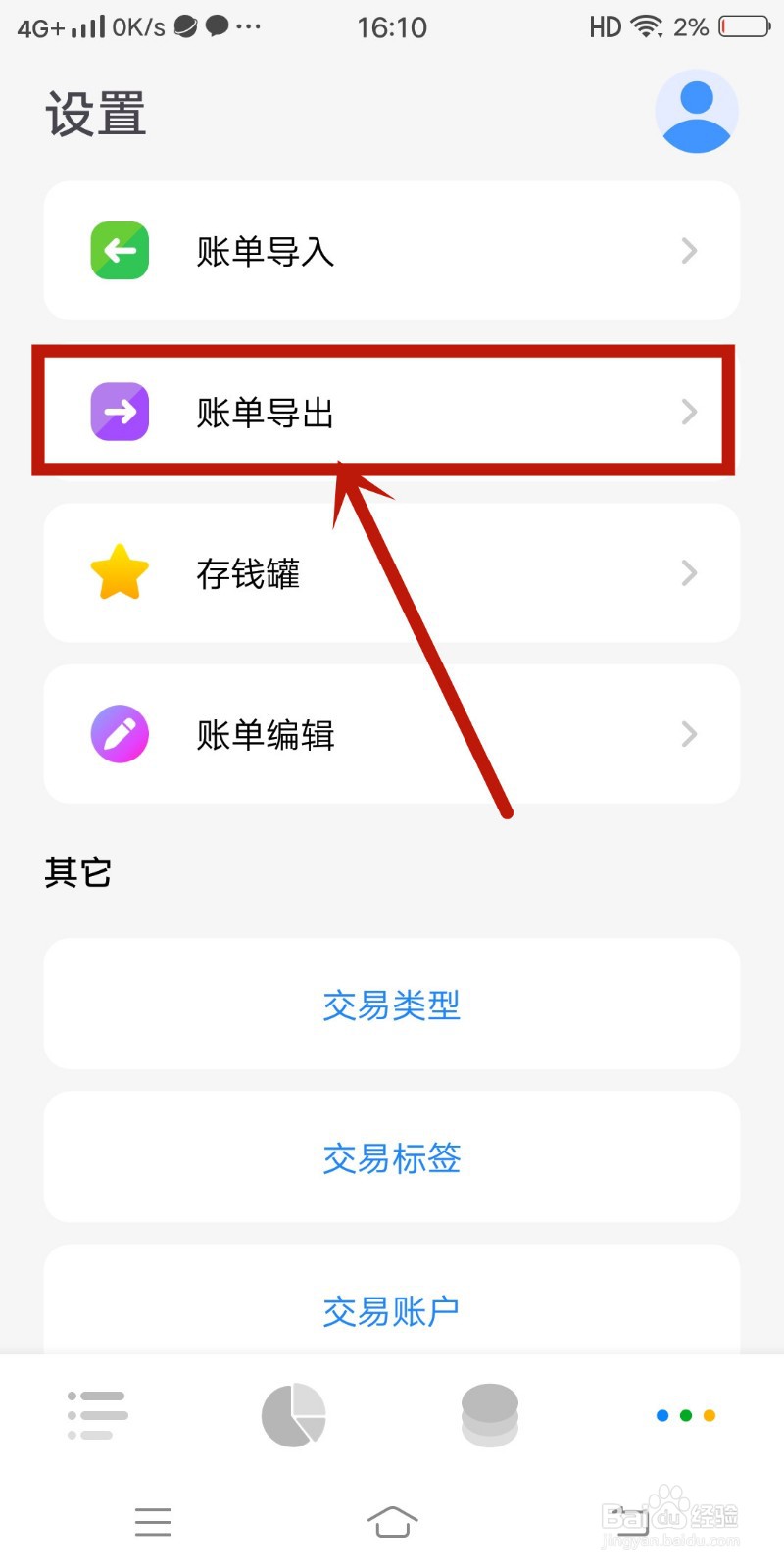The width and height of the screenshot is (784, 1568).
Task: Open the 交易标签 link
Action: pyautogui.click(x=391, y=1158)
